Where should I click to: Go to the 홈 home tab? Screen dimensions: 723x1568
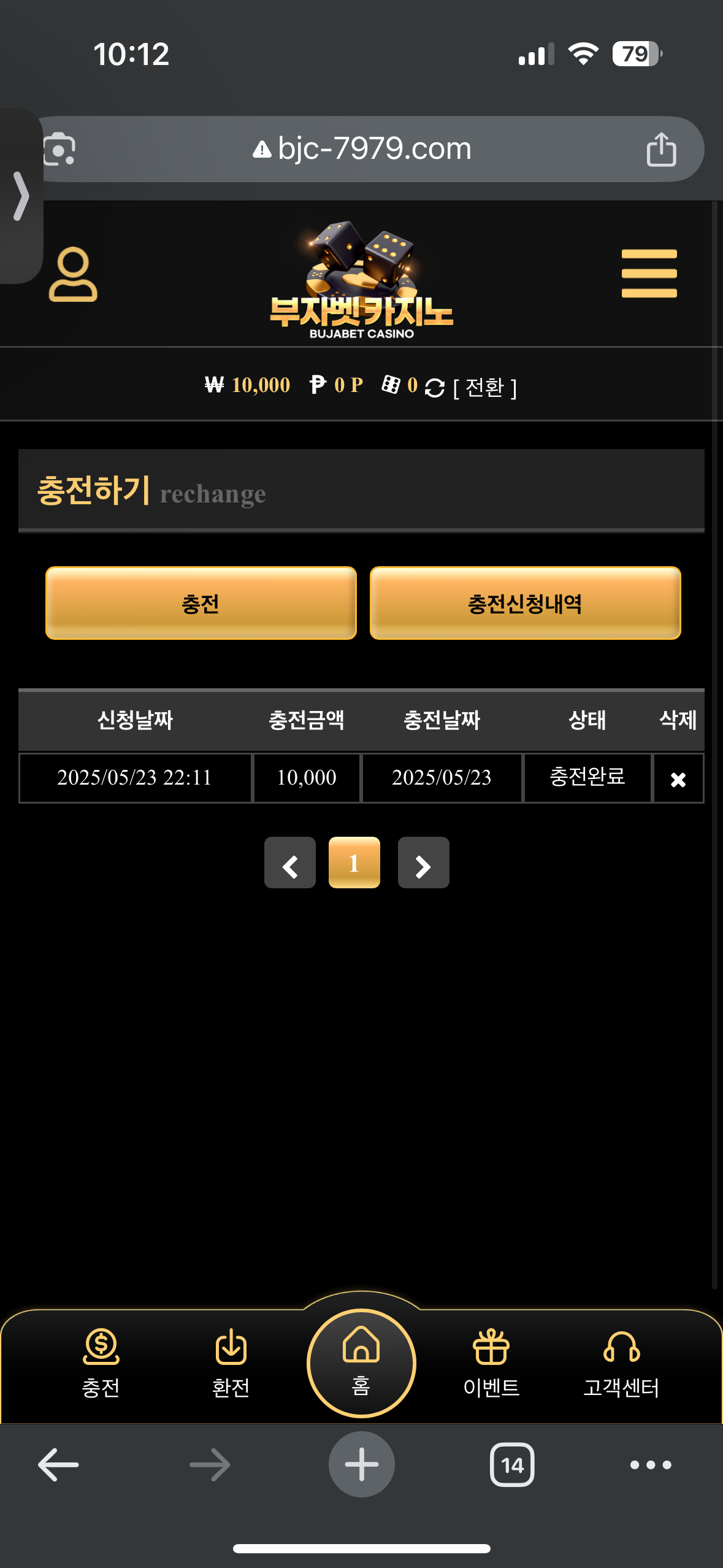click(x=361, y=1363)
